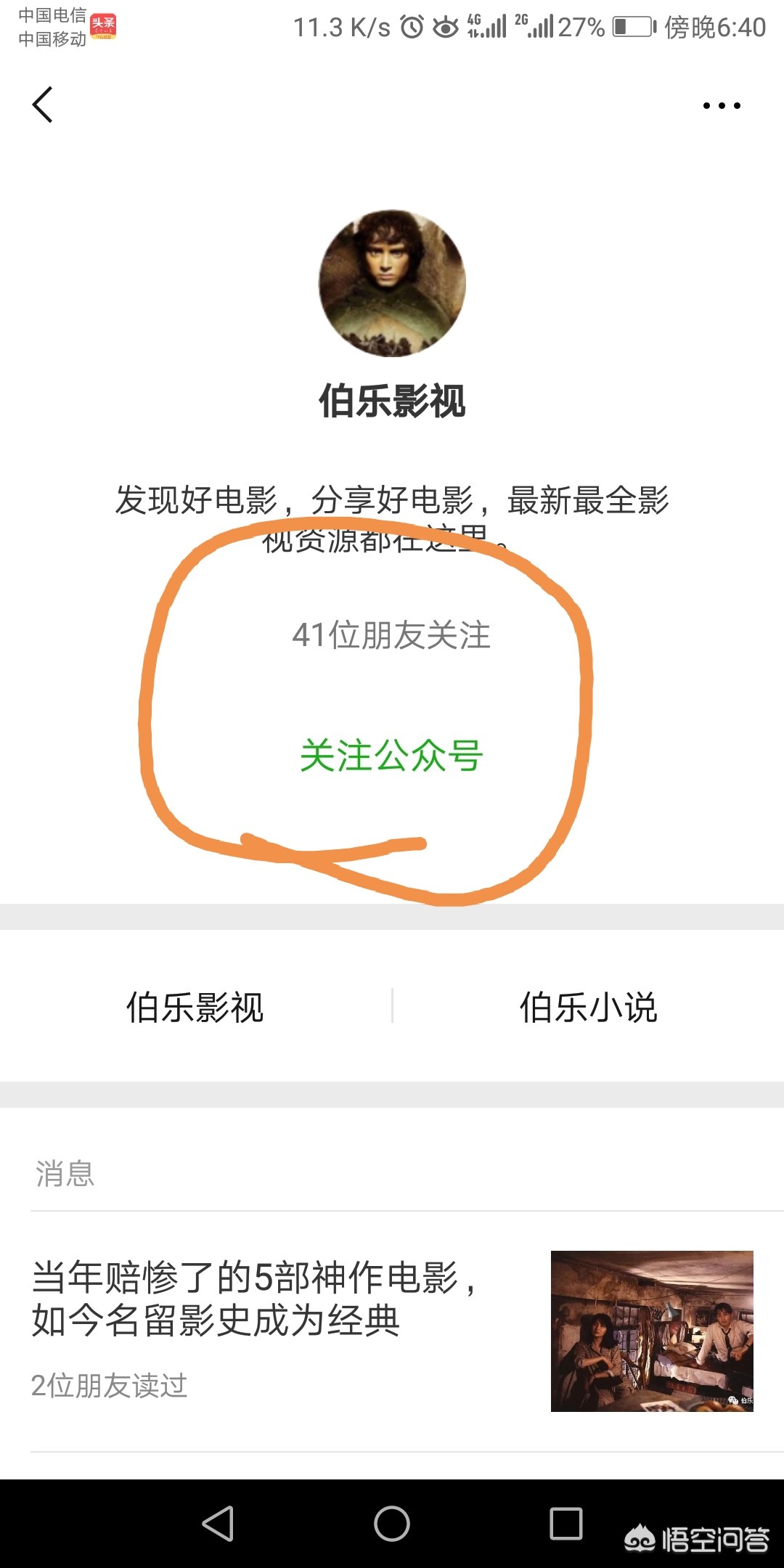Open the 伯乐影视 menu tab
This screenshot has height=1568, width=784.
(x=195, y=1007)
